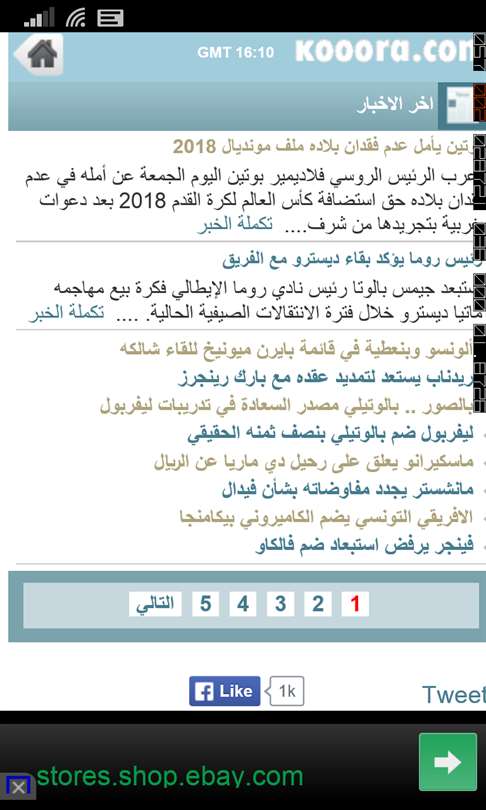Jump to page 5 of news

point(206,604)
